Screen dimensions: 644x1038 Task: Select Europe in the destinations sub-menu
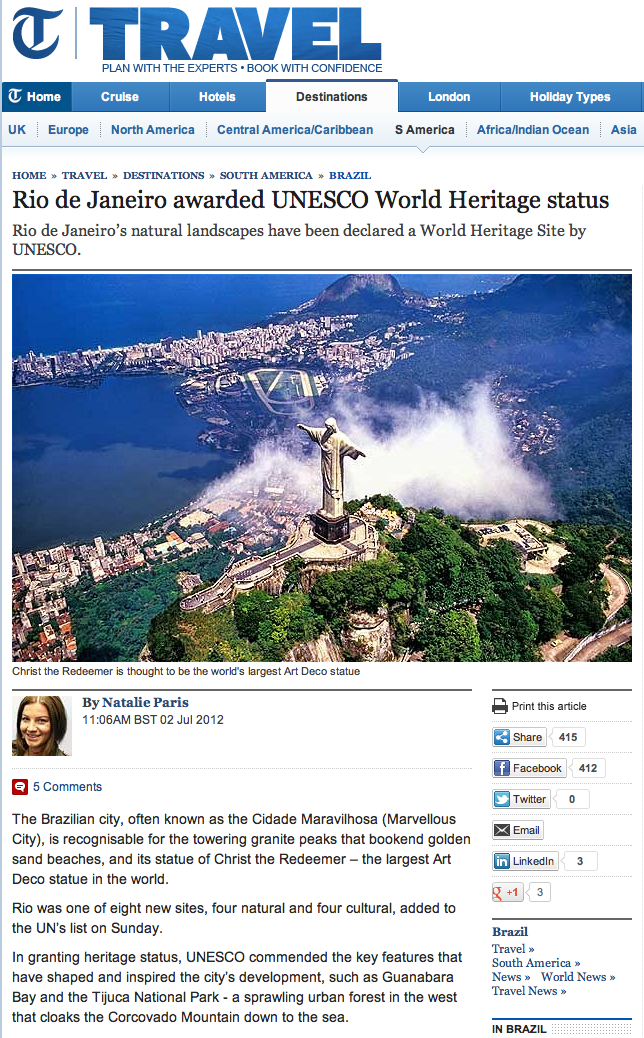[x=68, y=130]
